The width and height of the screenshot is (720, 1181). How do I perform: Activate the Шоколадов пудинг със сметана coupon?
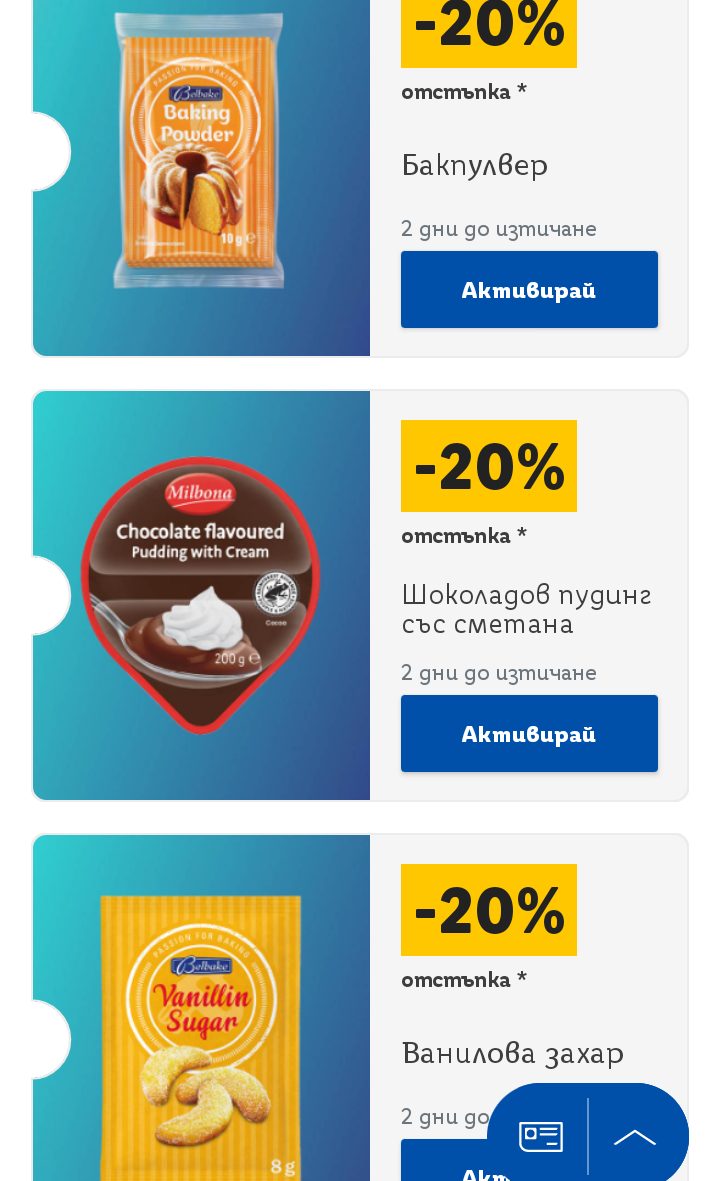(529, 734)
